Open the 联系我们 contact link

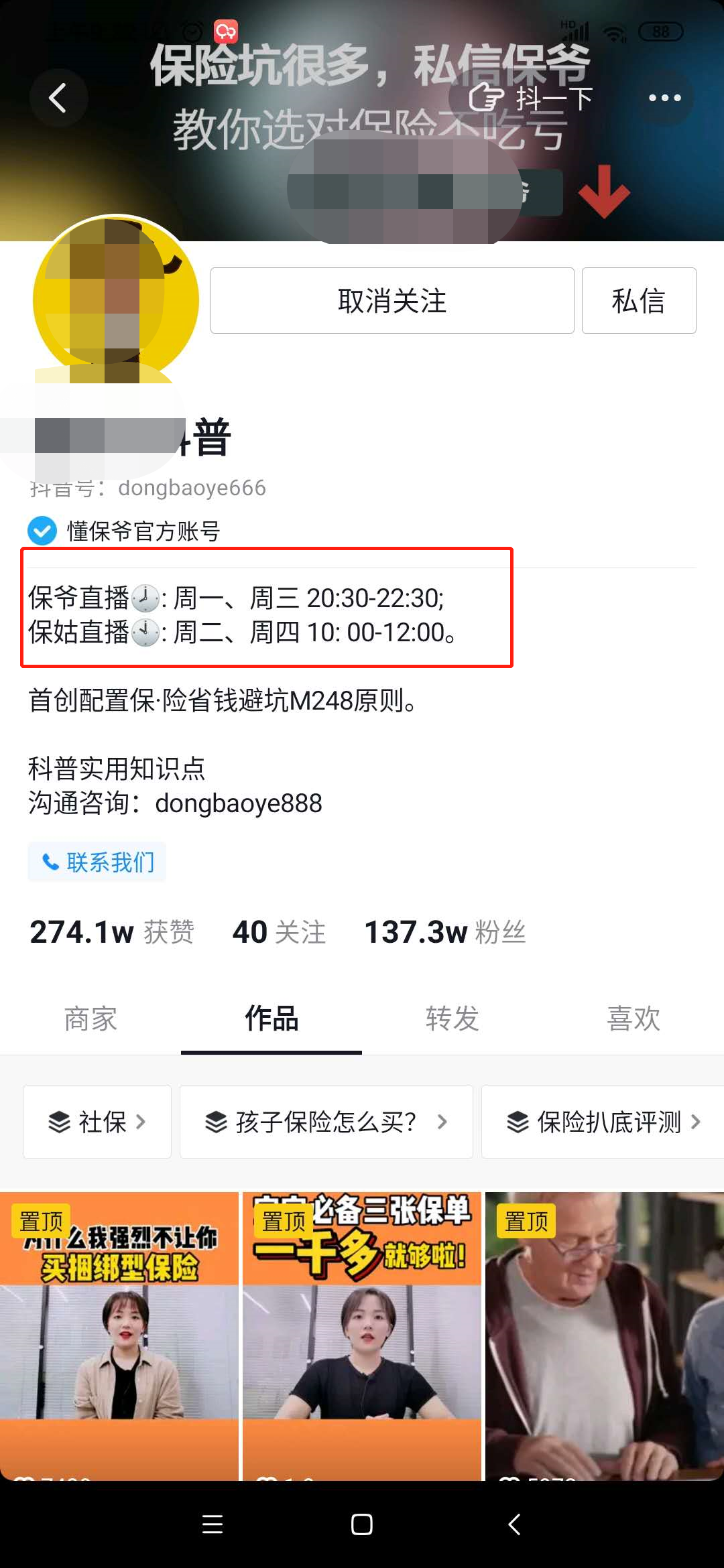(97, 862)
